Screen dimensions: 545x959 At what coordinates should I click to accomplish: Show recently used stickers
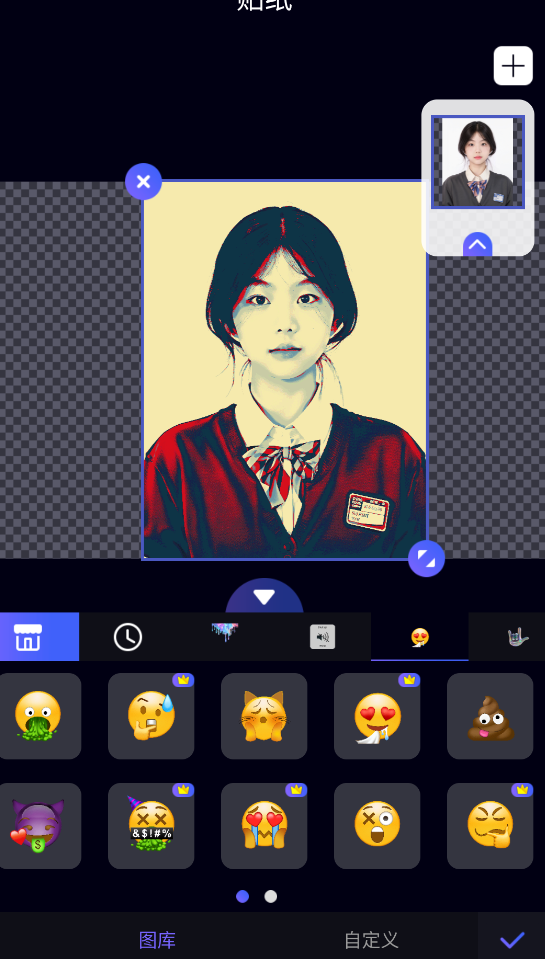coord(128,637)
